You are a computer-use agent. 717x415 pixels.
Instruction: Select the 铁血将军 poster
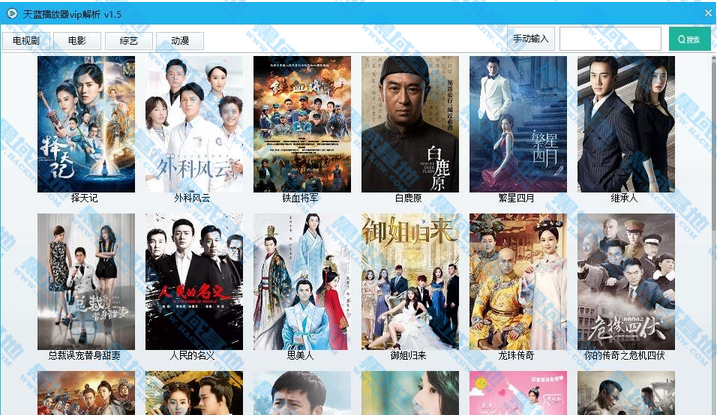click(302, 124)
